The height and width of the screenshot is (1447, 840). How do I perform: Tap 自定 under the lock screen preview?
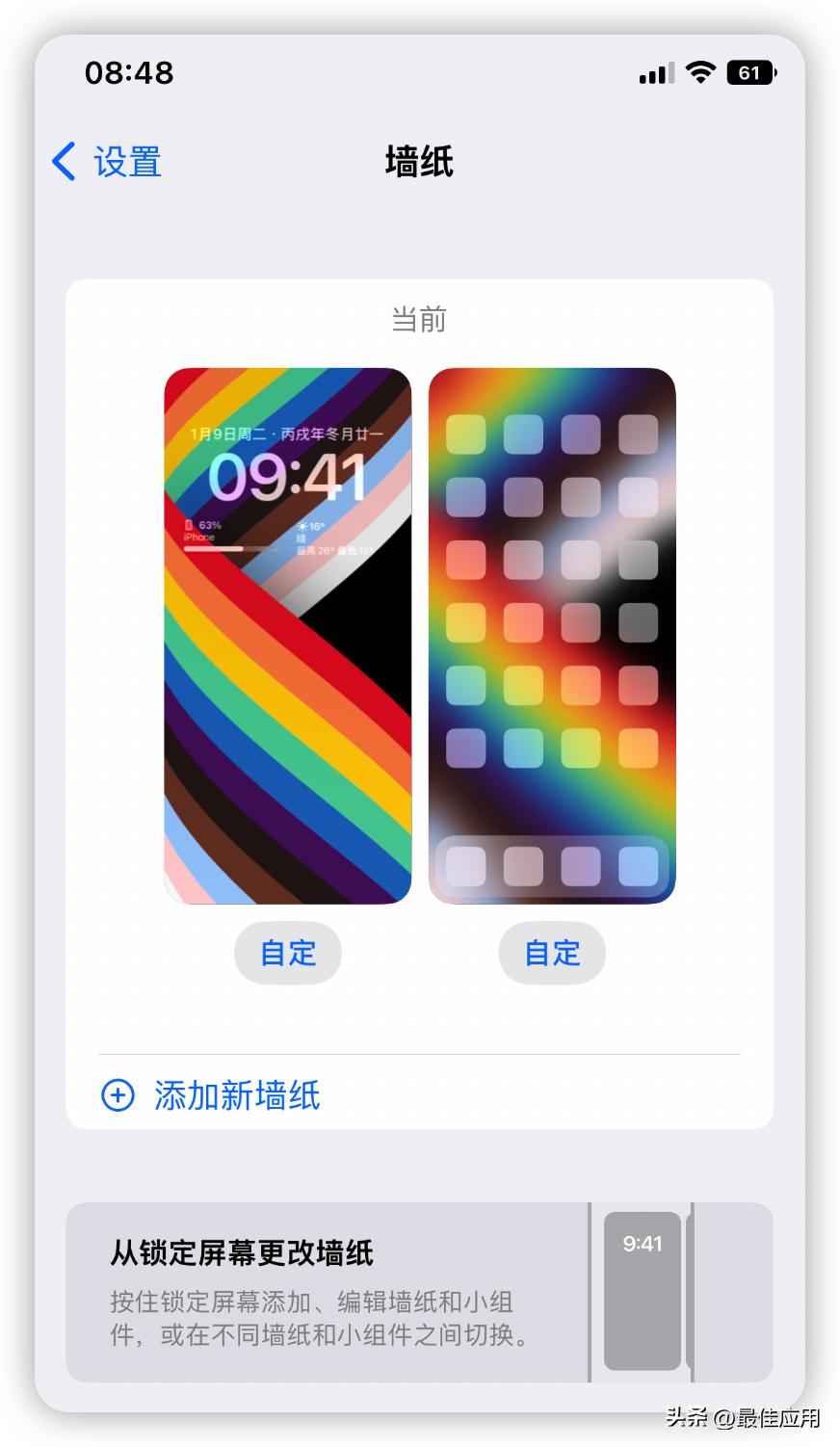pyautogui.click(x=287, y=954)
